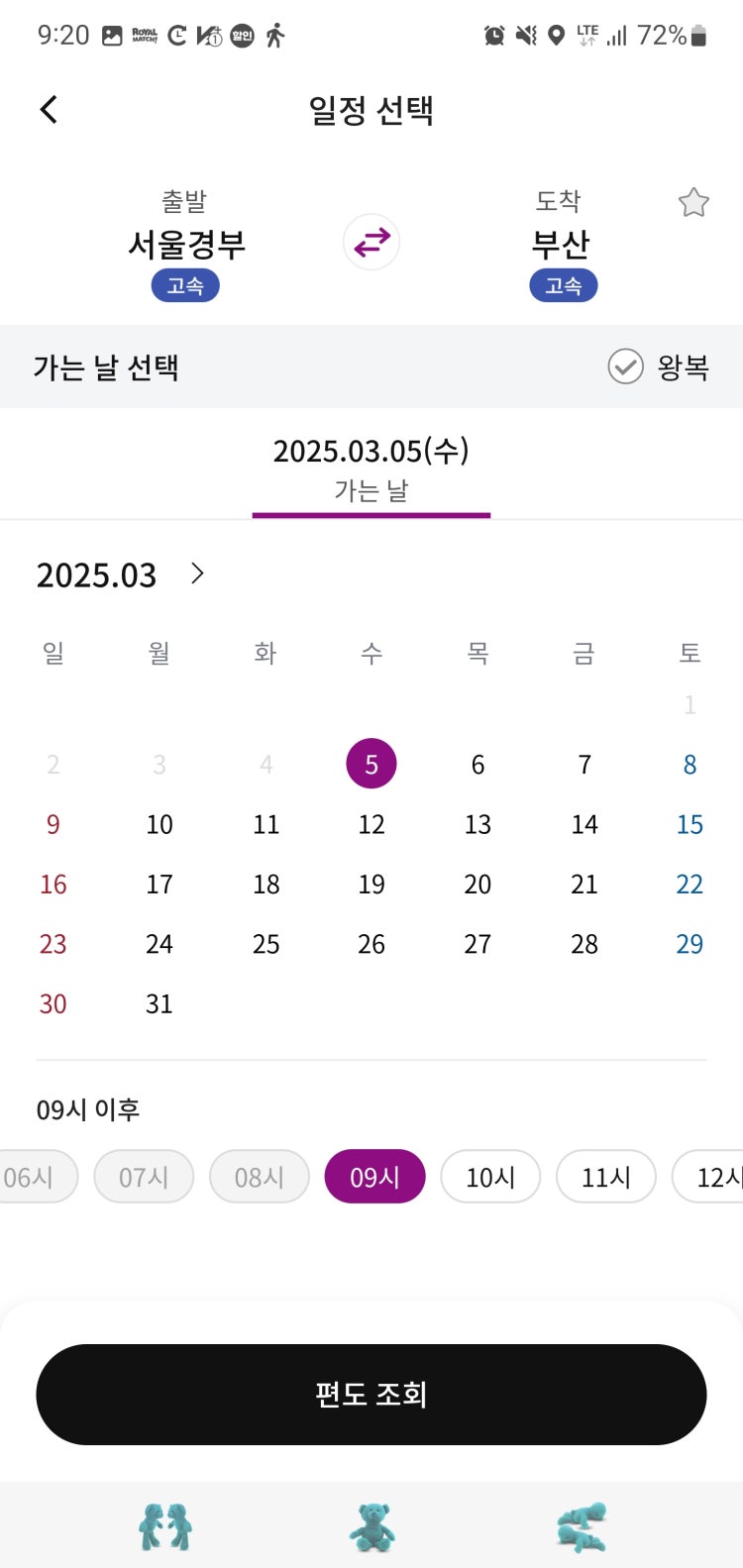Pick March 20 as the departure date

pos(478,885)
